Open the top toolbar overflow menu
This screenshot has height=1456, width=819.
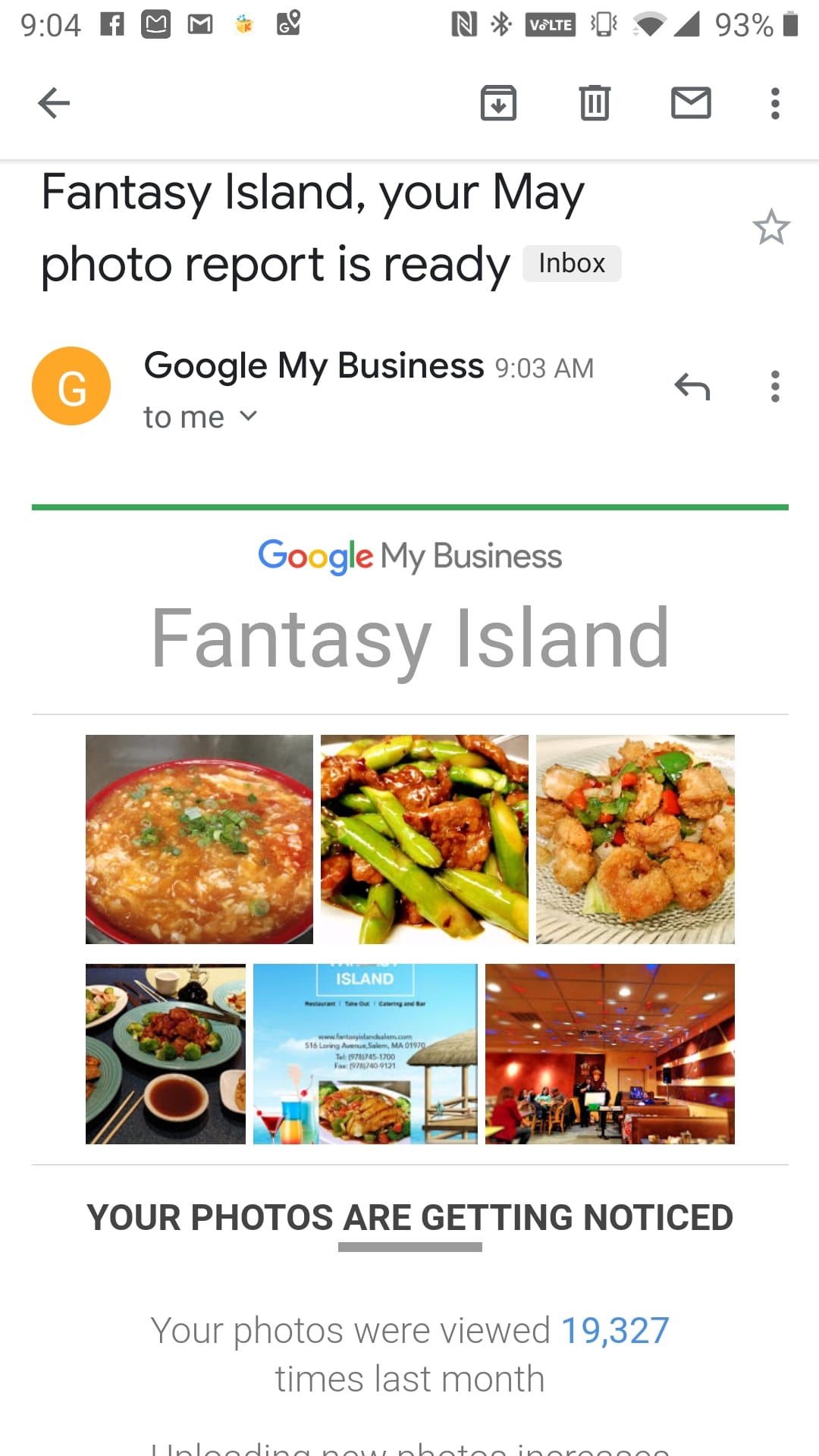point(774,103)
